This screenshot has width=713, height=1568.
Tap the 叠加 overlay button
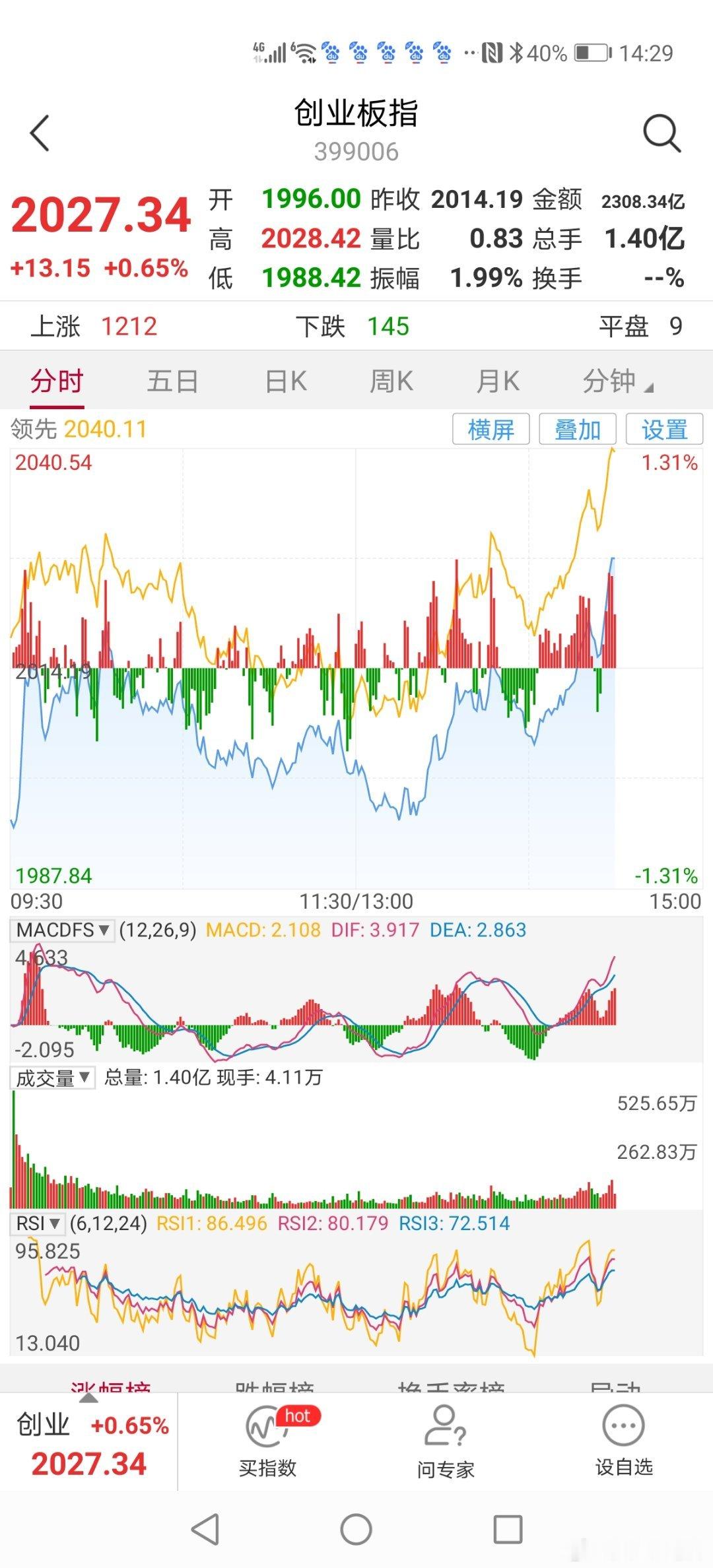578,430
